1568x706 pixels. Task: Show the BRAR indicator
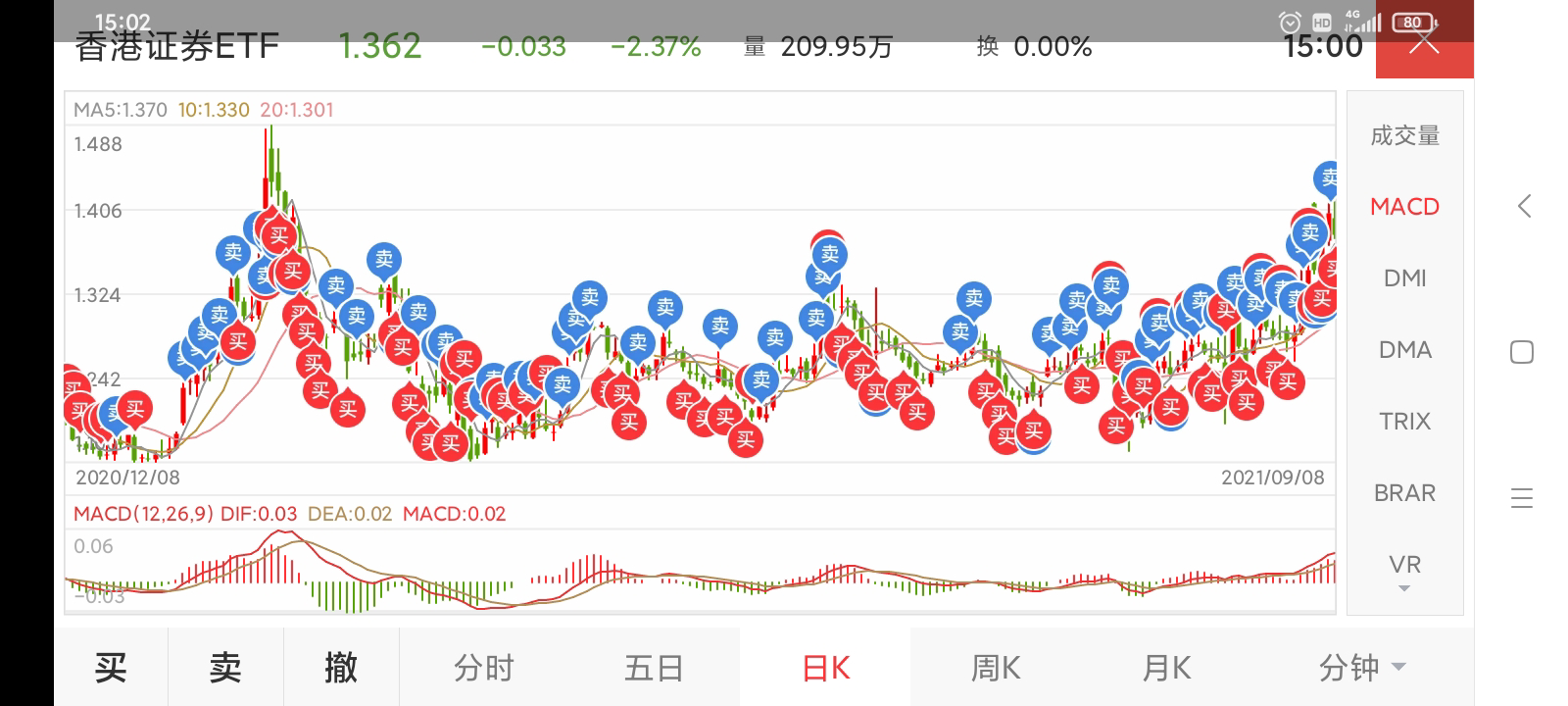tap(1404, 493)
